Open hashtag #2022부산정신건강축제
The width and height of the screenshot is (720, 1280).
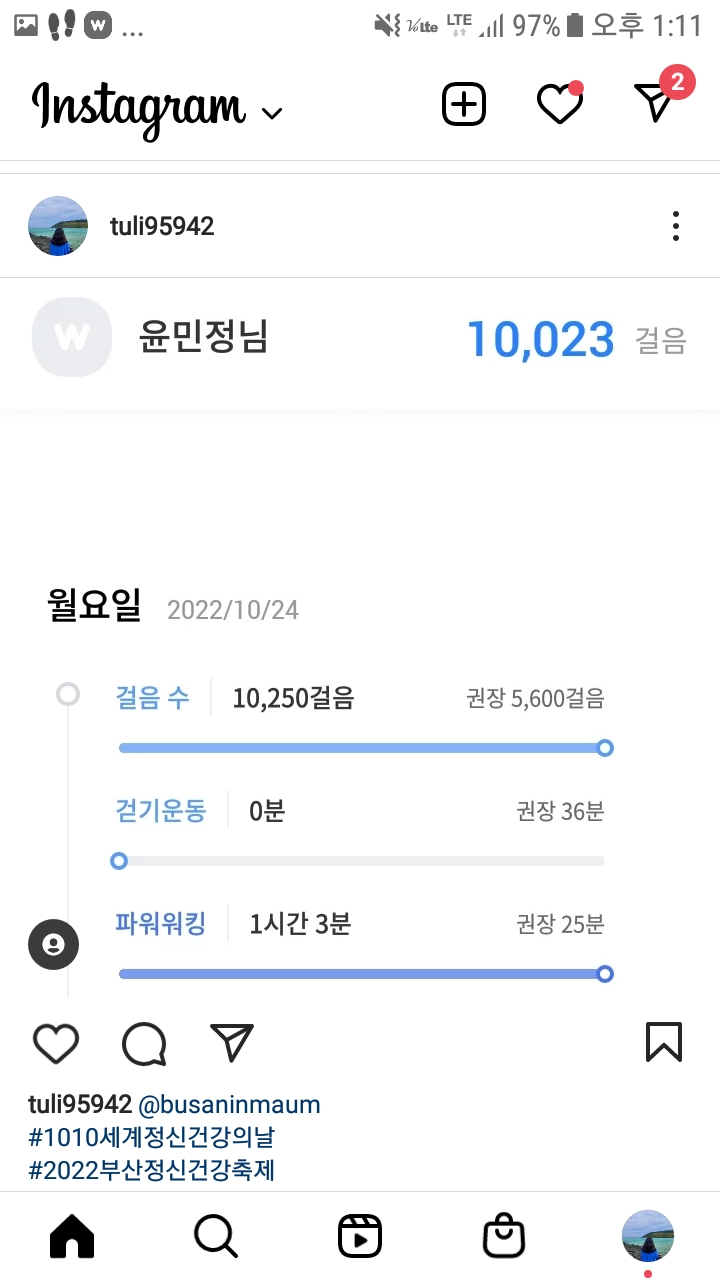[x=151, y=1169]
